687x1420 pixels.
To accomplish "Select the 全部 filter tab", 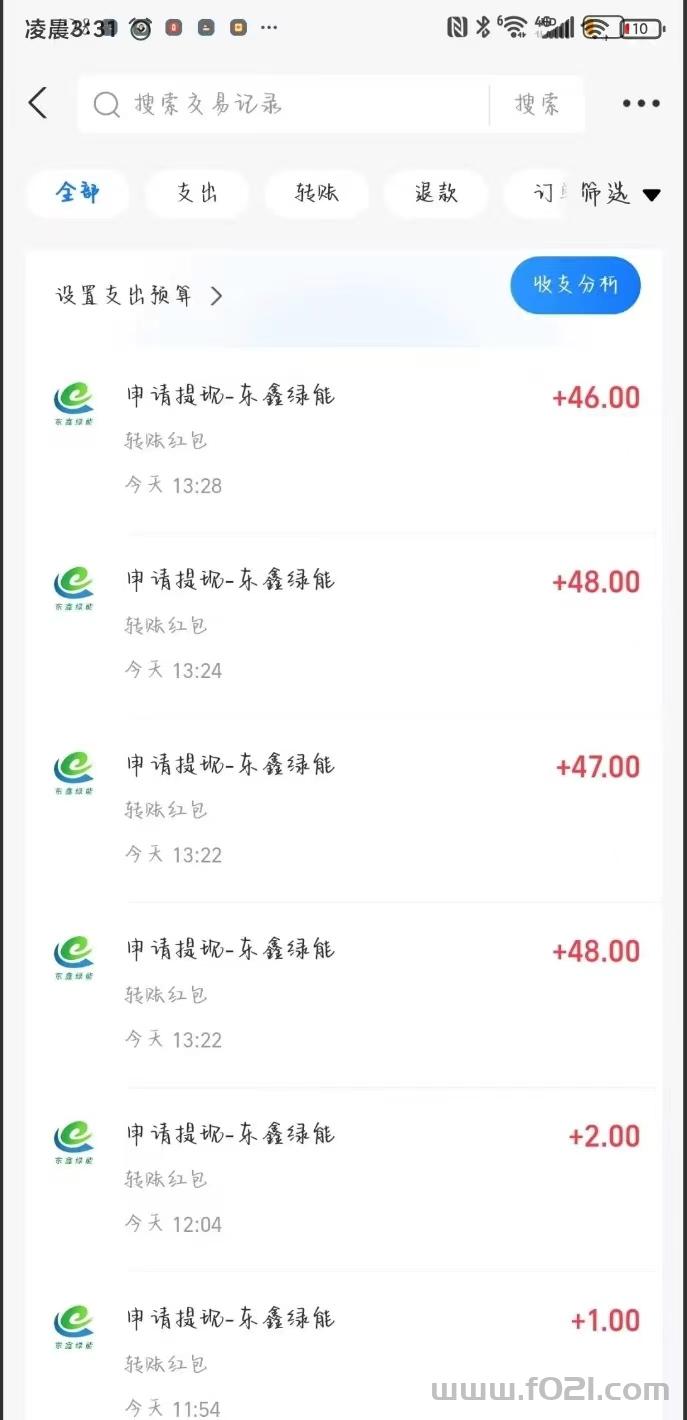I will click(x=78, y=193).
